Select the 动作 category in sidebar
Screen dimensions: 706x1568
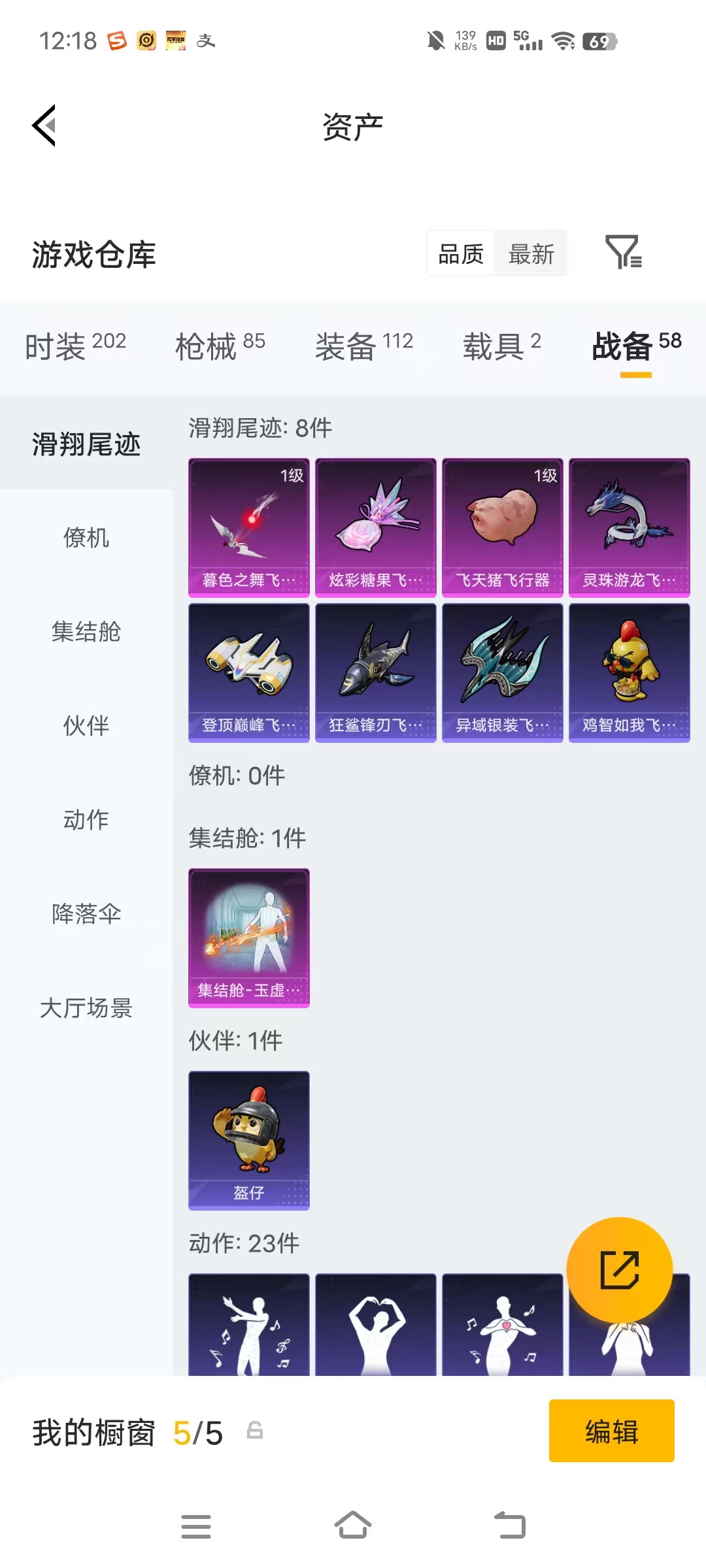click(x=86, y=821)
